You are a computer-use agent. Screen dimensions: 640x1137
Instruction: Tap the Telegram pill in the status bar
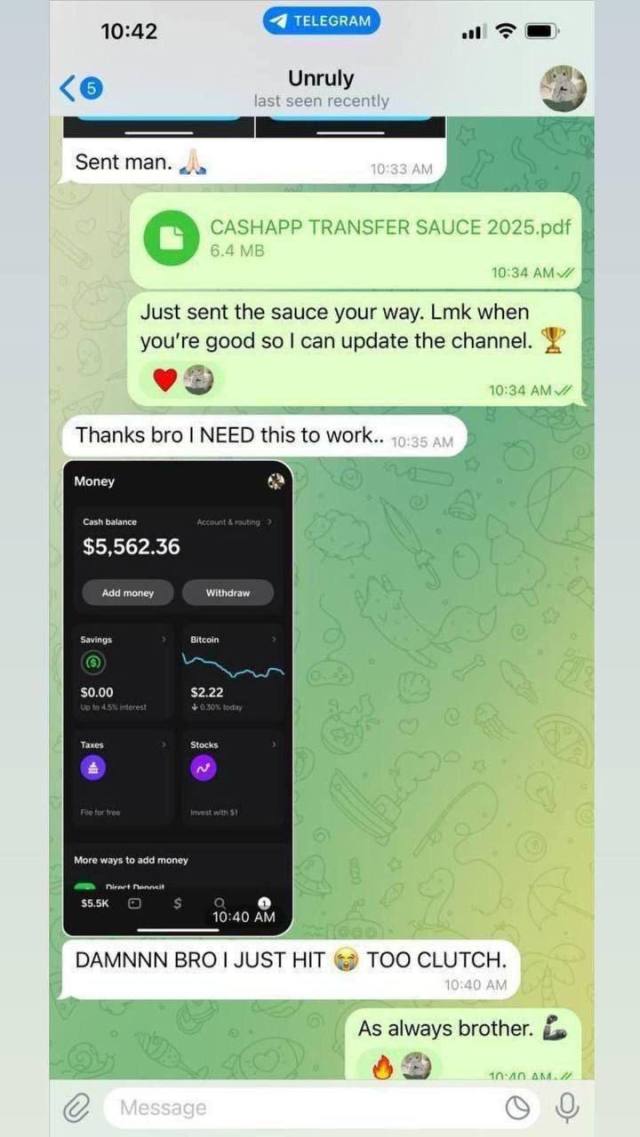(321, 21)
